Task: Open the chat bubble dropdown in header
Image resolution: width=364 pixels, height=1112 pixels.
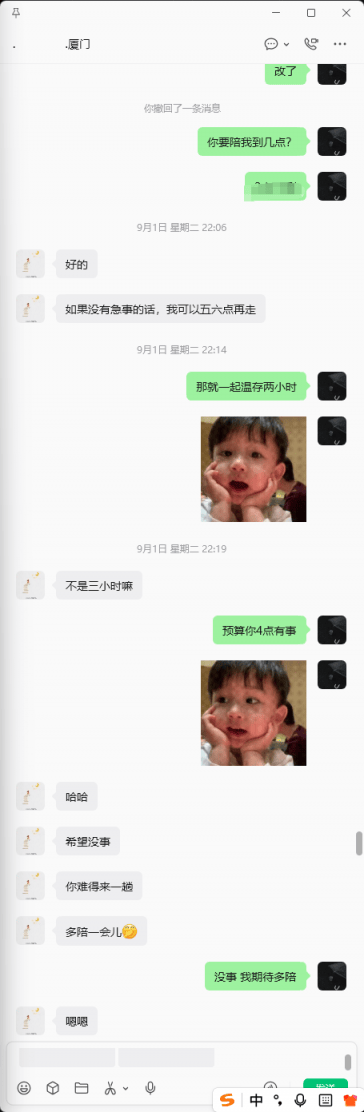Action: (277, 44)
